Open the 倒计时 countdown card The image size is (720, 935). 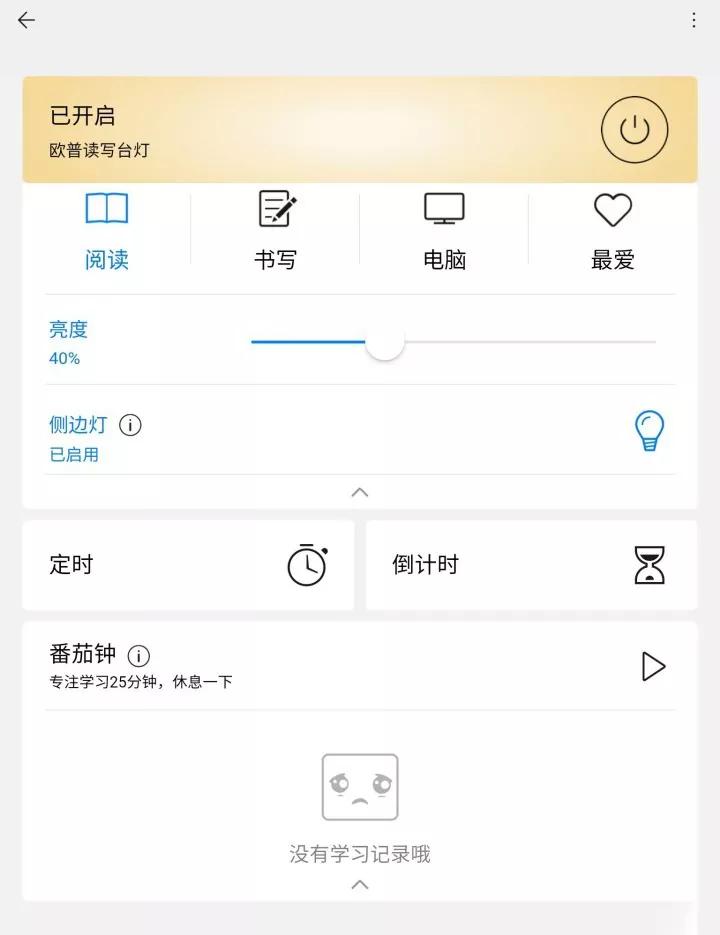coord(531,565)
